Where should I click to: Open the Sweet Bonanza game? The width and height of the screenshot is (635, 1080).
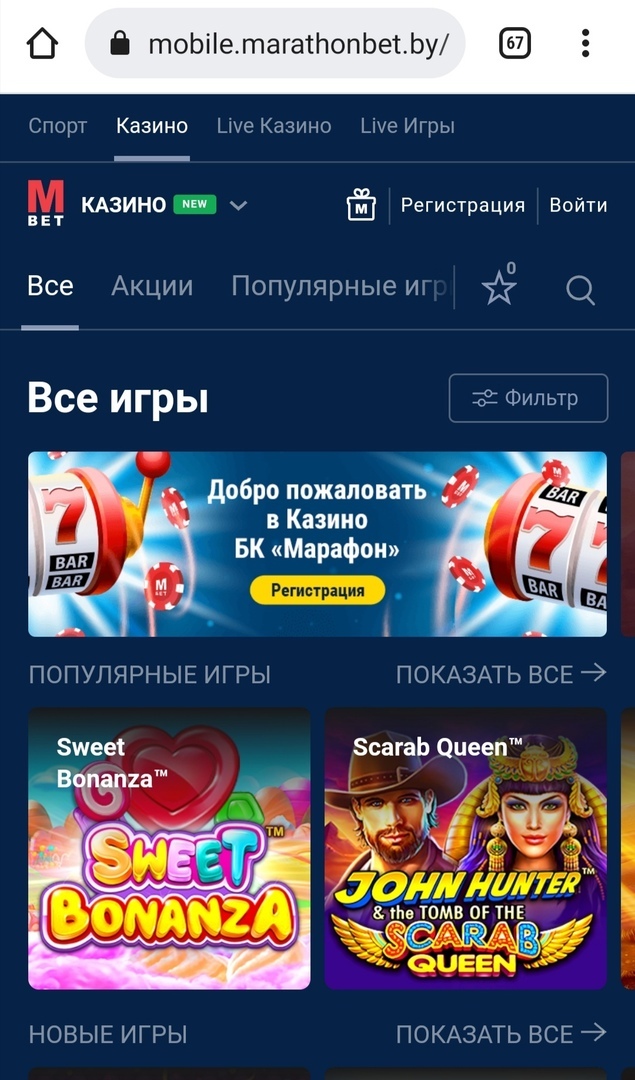tap(168, 848)
